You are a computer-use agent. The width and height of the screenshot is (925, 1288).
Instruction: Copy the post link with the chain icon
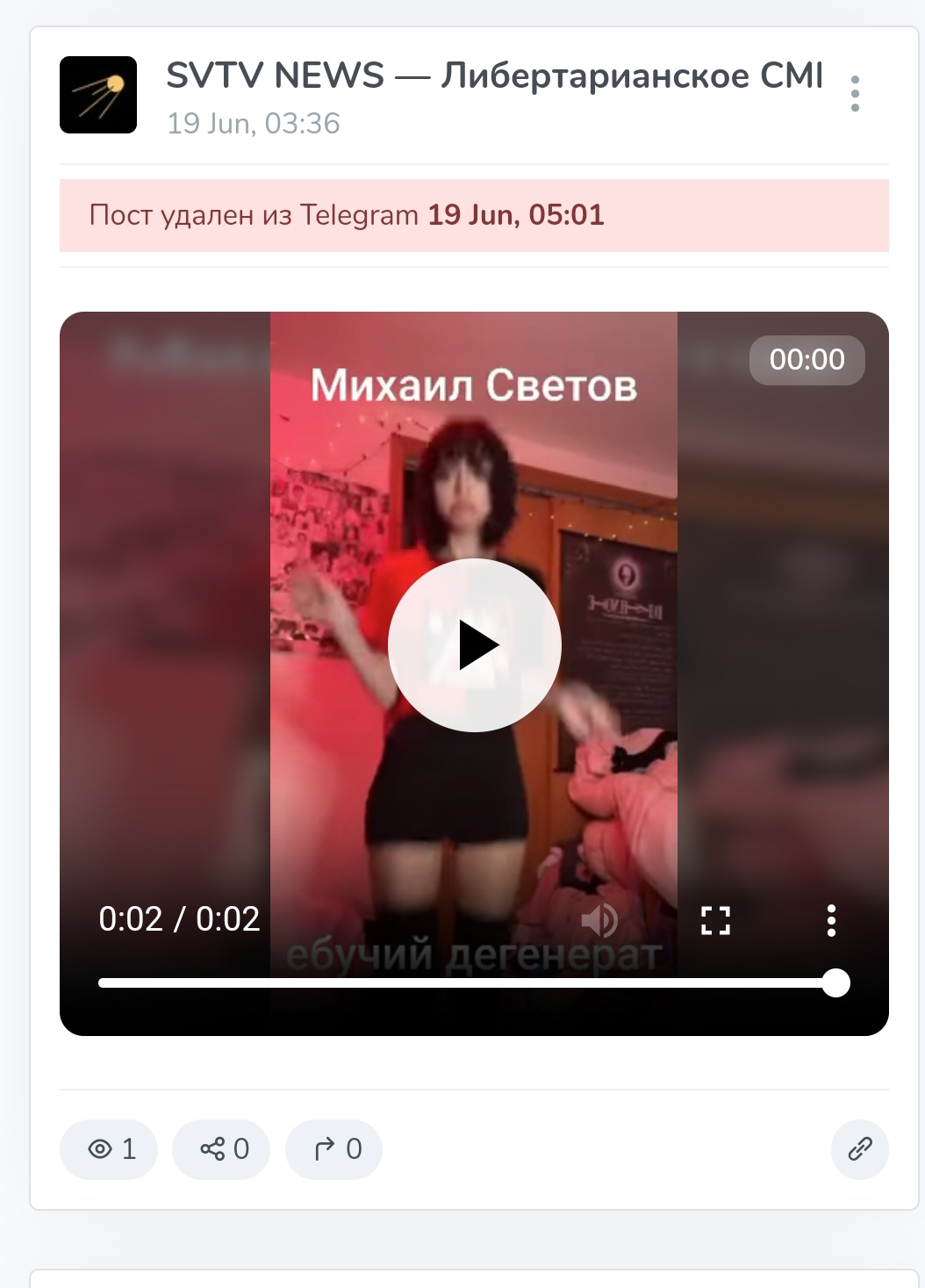[x=860, y=1148]
